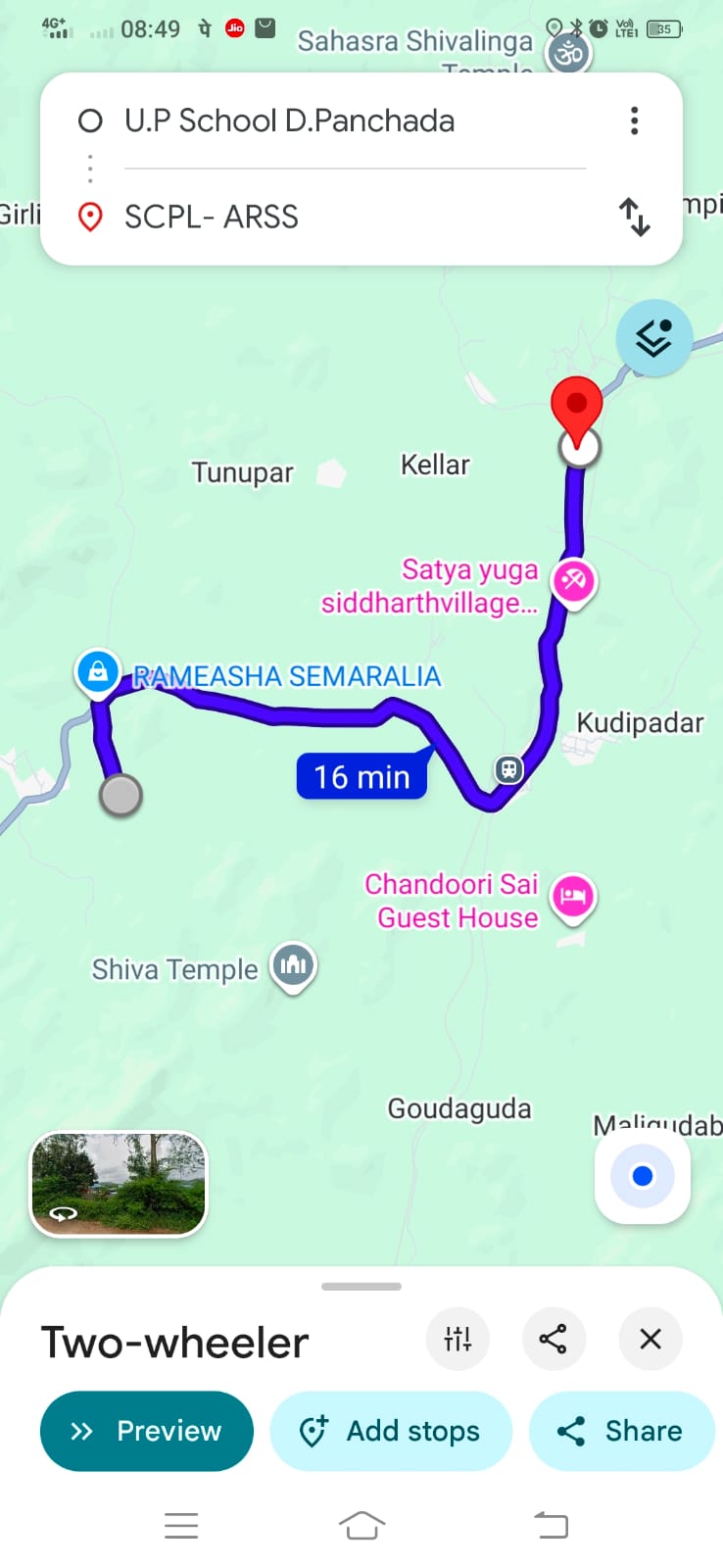Open the overflow menu in route card
This screenshot has width=723, height=1568.
click(x=635, y=121)
